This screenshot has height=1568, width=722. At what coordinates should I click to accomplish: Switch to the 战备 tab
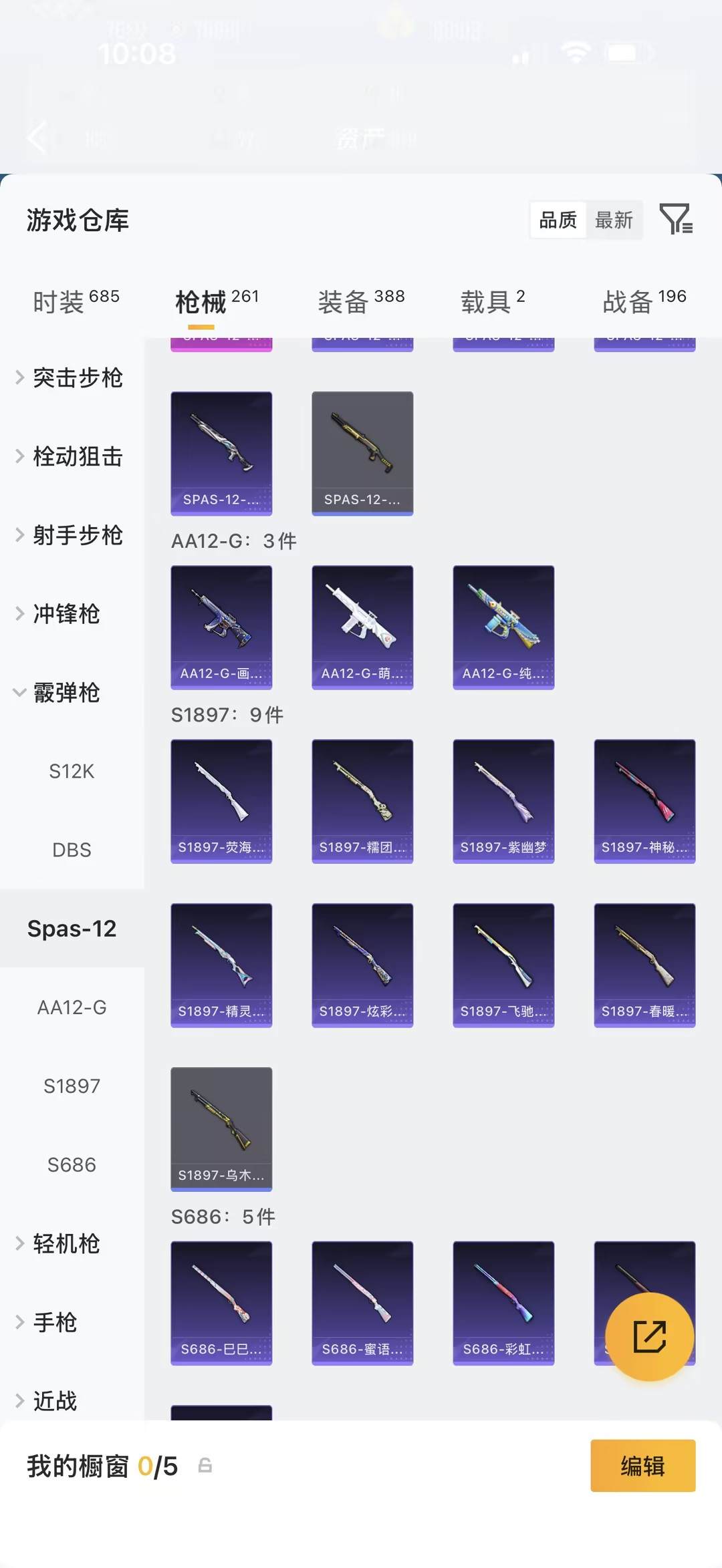click(644, 301)
